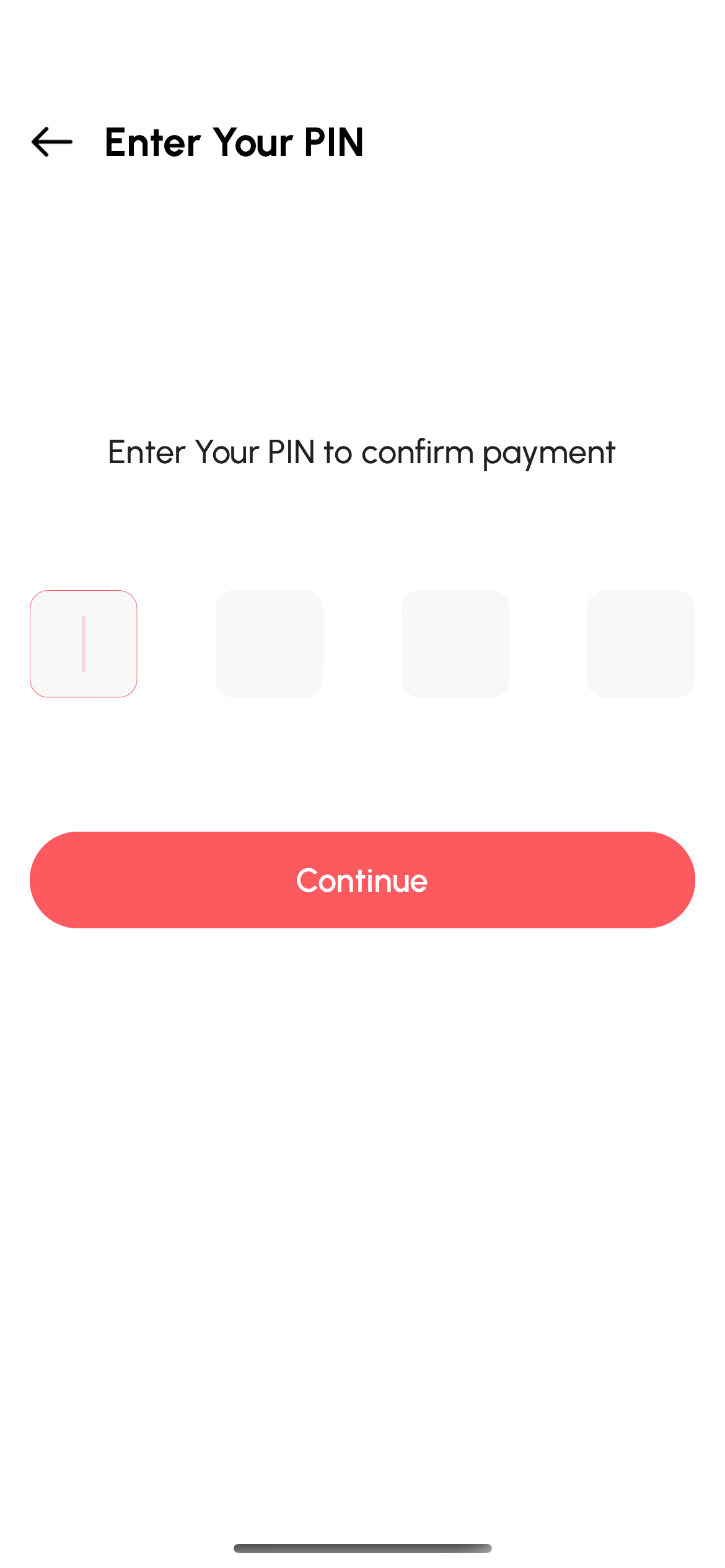The image size is (725, 1568).
Task: Confirm payment with the Continue button
Action: click(x=362, y=879)
